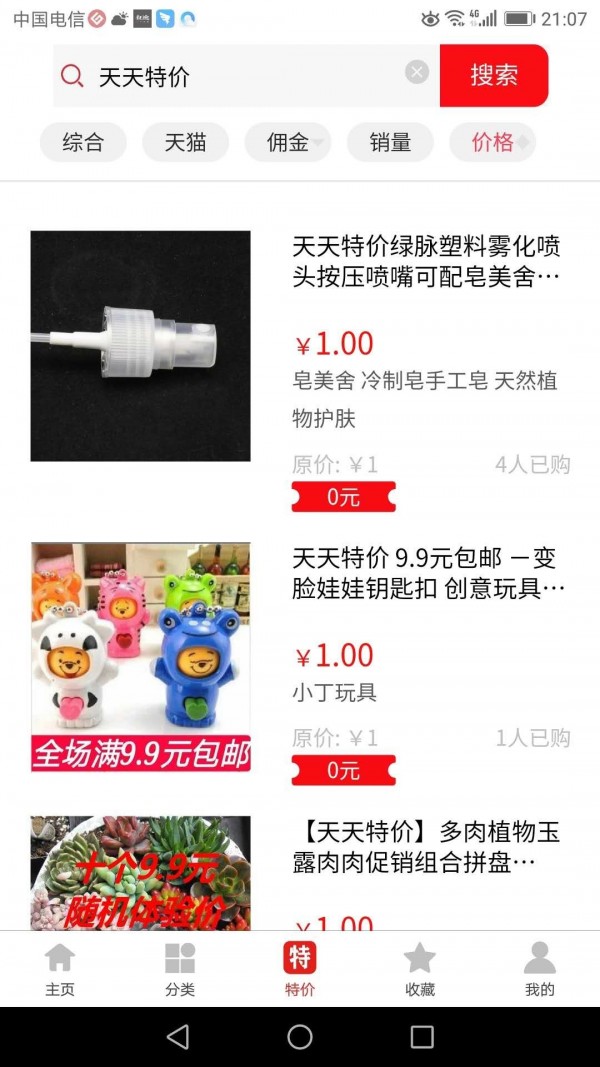Switch to the 分类 tab
Screen dimensions: 600x1067
click(180, 969)
